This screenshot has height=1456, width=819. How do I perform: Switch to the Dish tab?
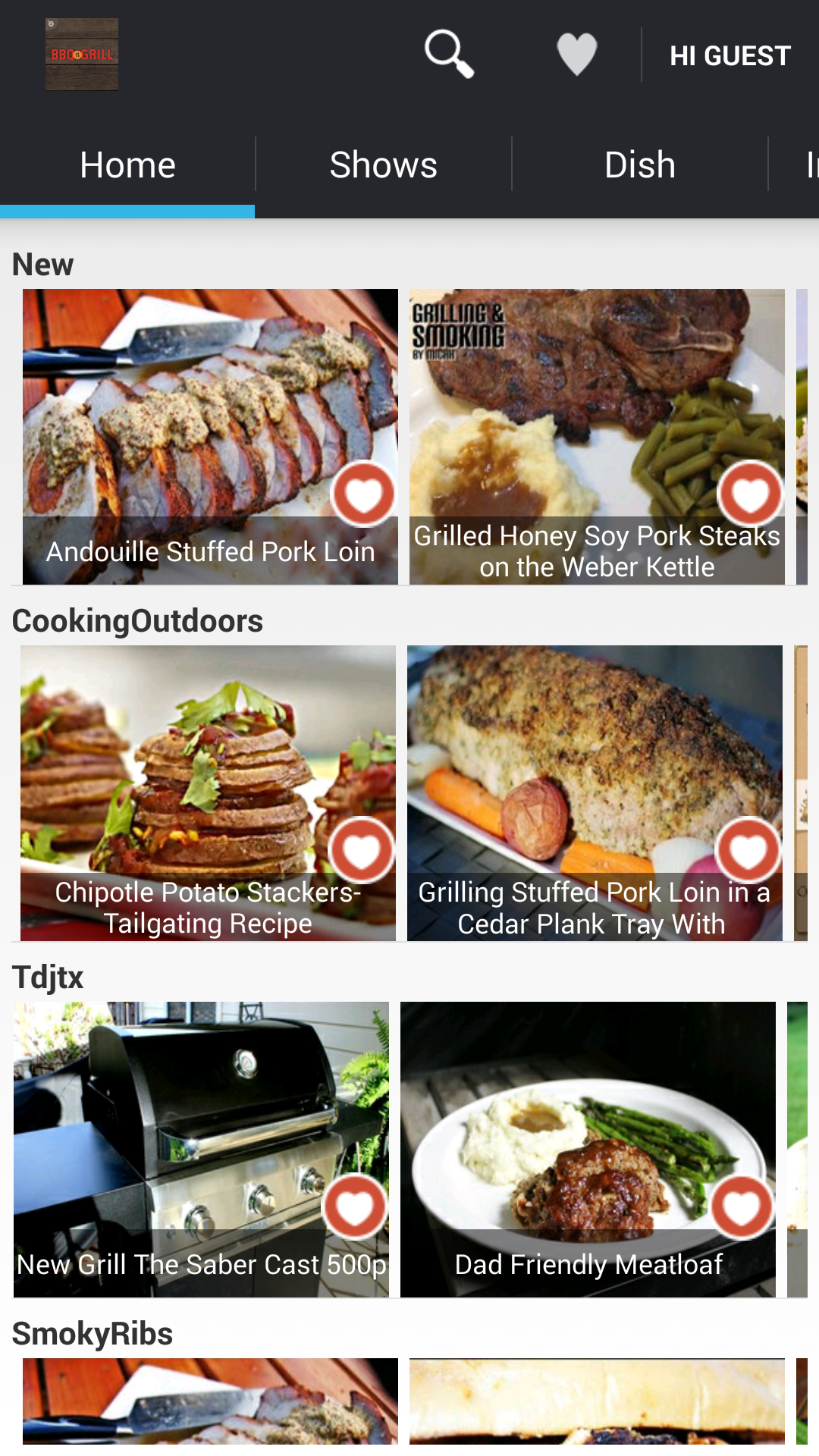(640, 165)
